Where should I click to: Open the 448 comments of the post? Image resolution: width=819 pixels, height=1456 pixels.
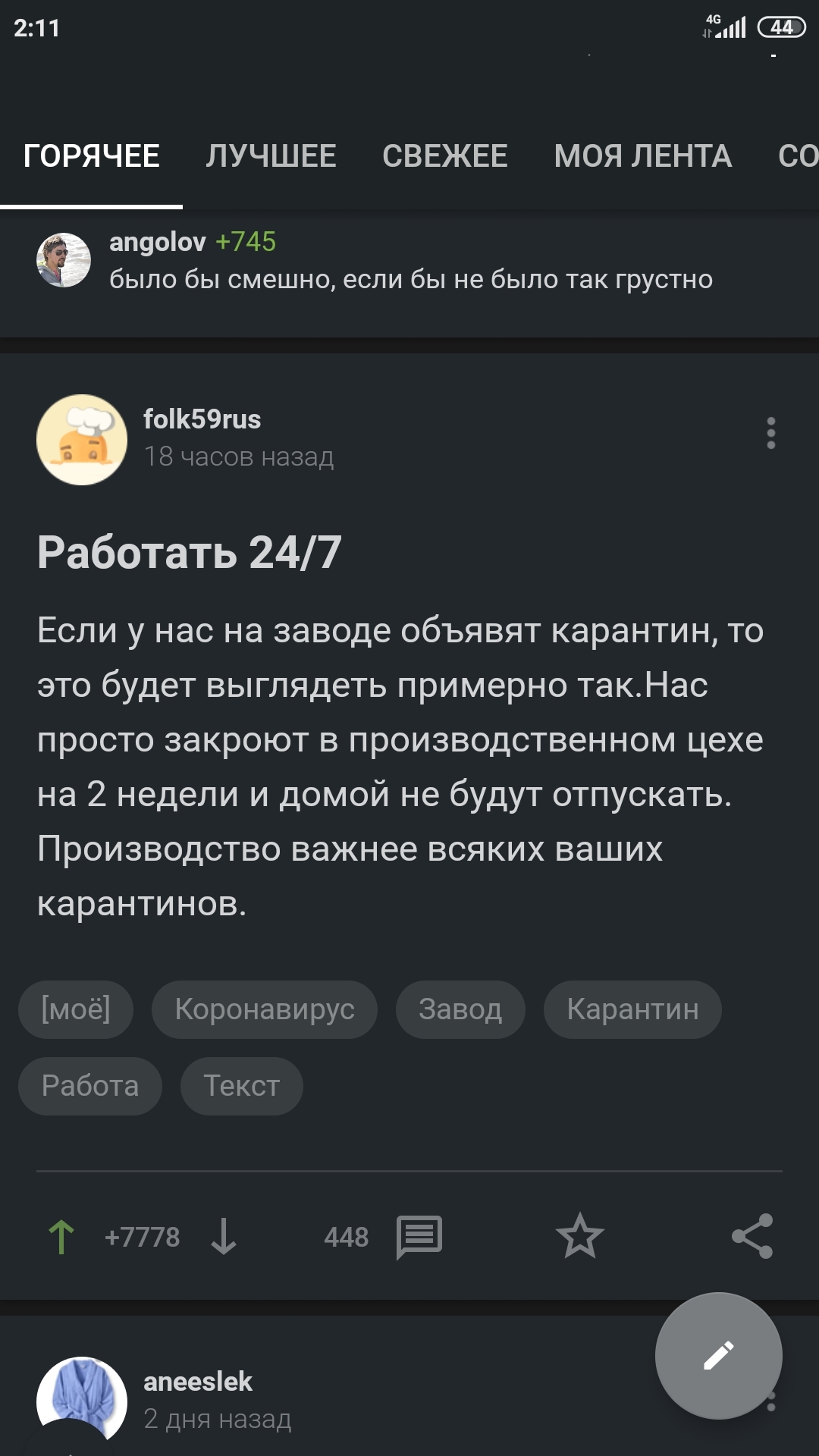[x=383, y=1237]
